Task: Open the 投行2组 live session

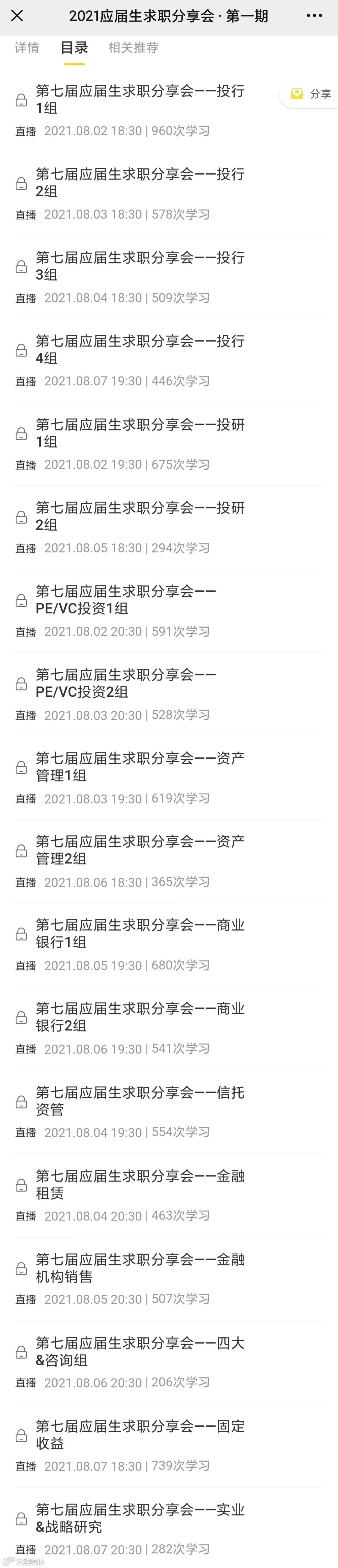Action: (140, 183)
